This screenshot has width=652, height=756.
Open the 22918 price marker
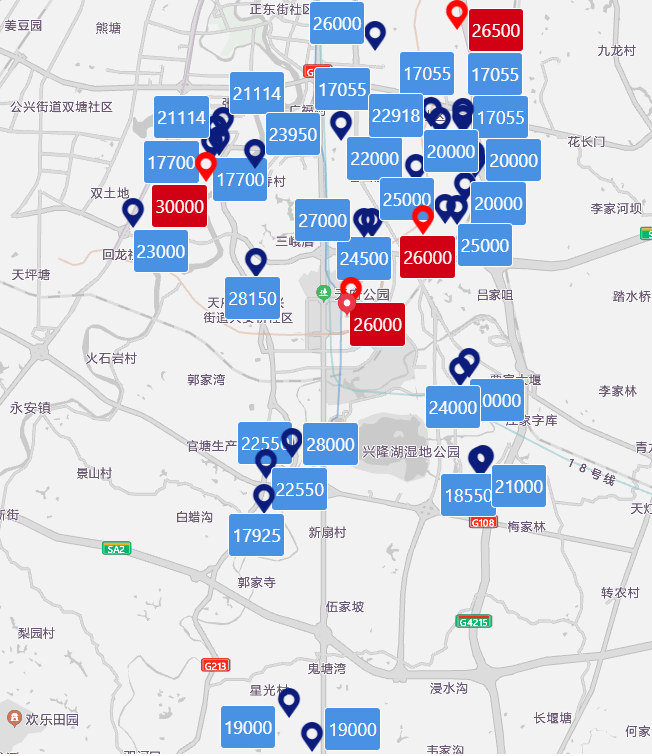tap(395, 115)
